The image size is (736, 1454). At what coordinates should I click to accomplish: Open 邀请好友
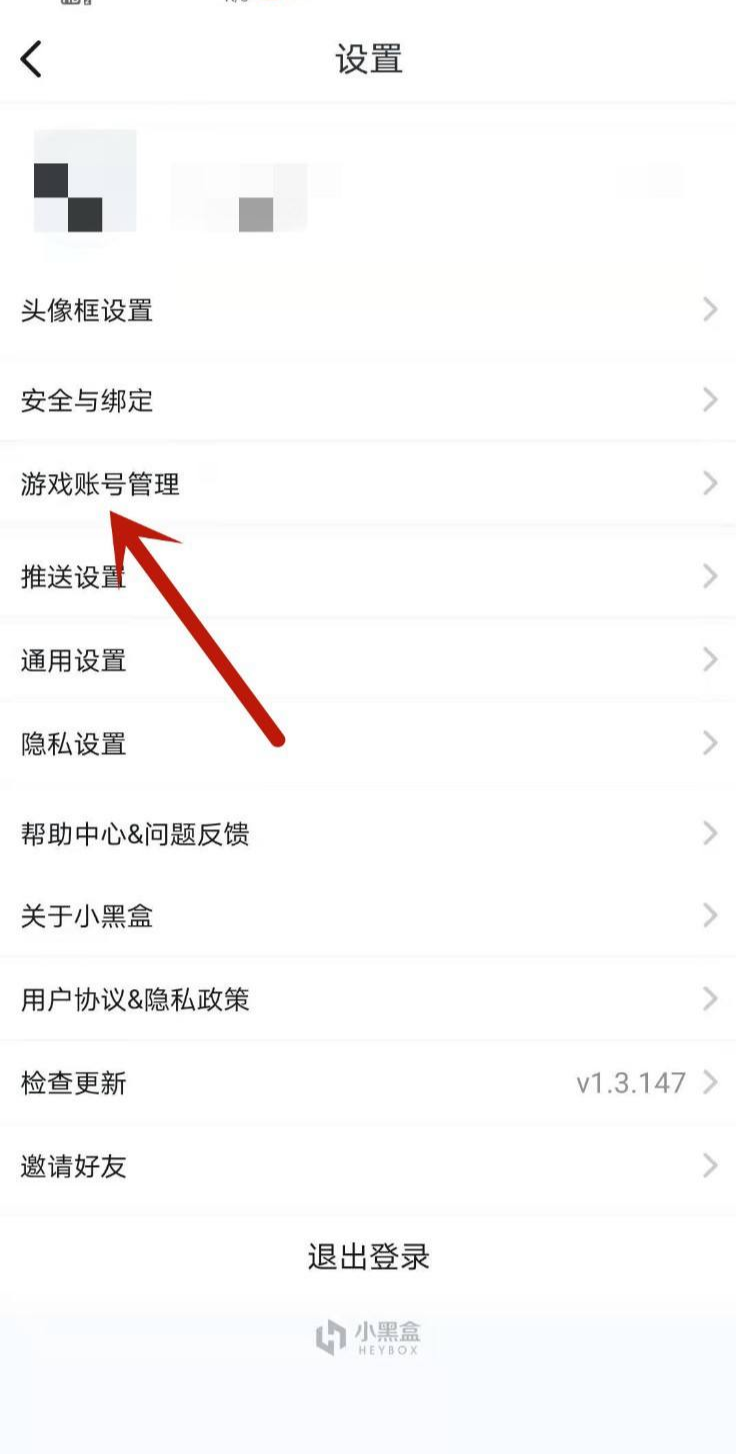[x=368, y=1166]
